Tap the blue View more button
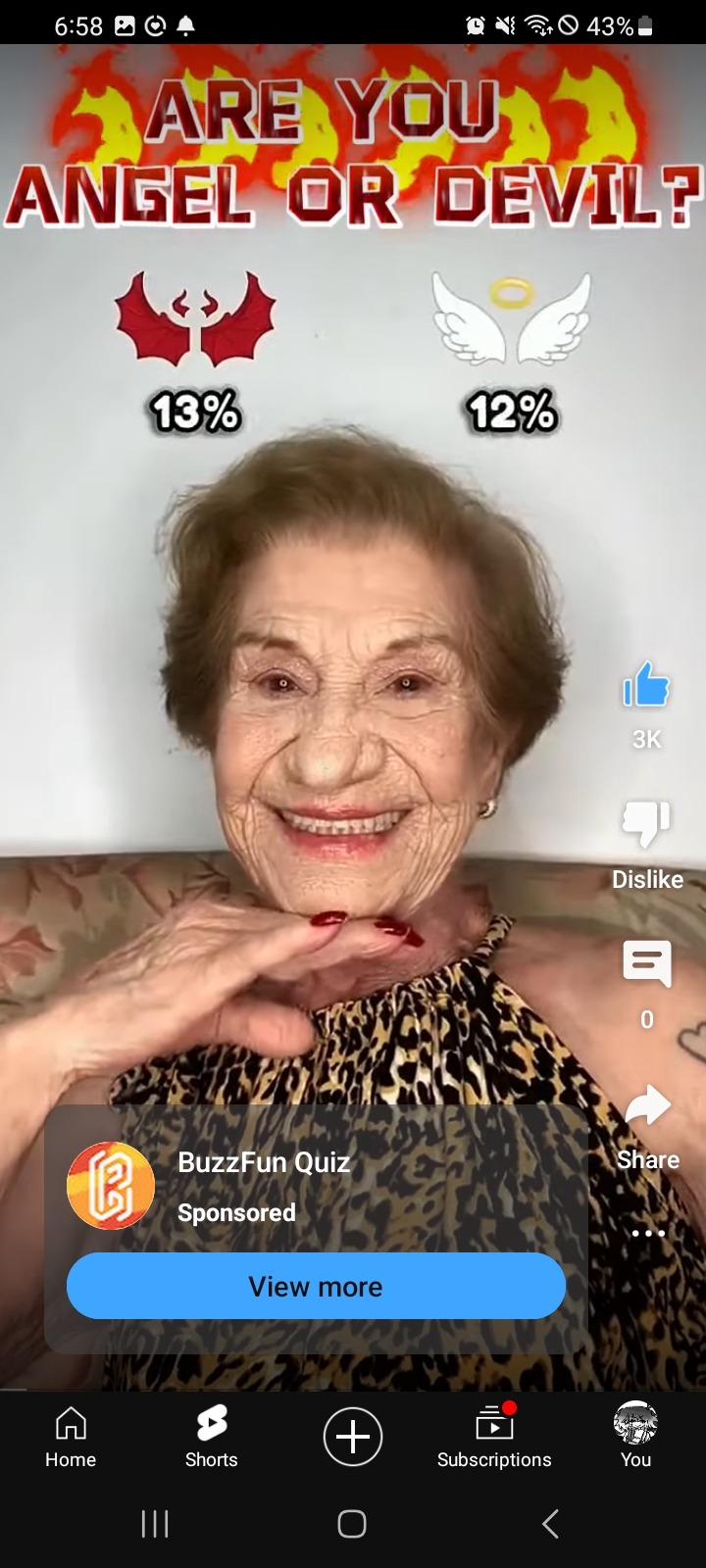 pos(316,1286)
